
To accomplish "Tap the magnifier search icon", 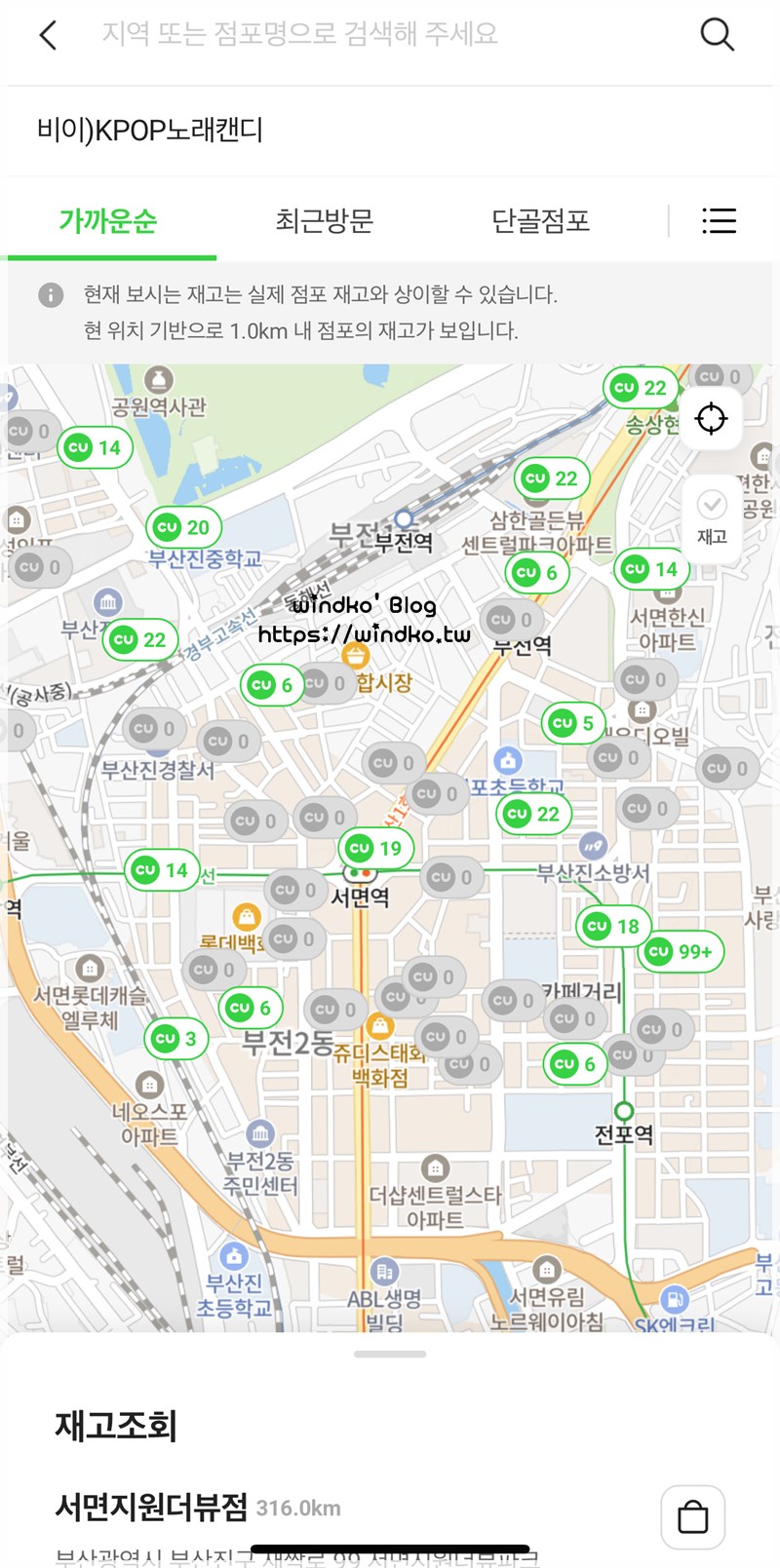I will pyautogui.click(x=717, y=35).
